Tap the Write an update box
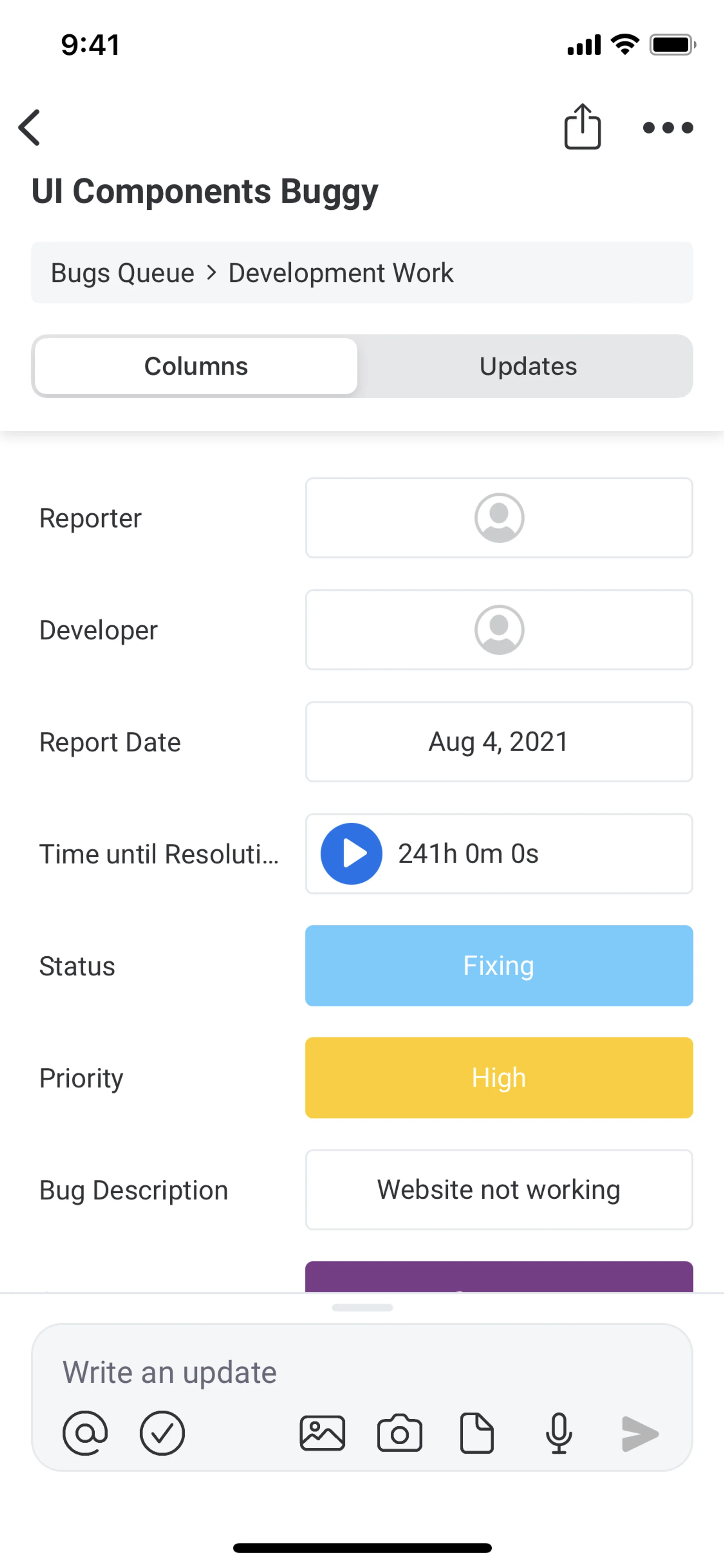This screenshot has height=1568, width=724. click(x=361, y=1373)
